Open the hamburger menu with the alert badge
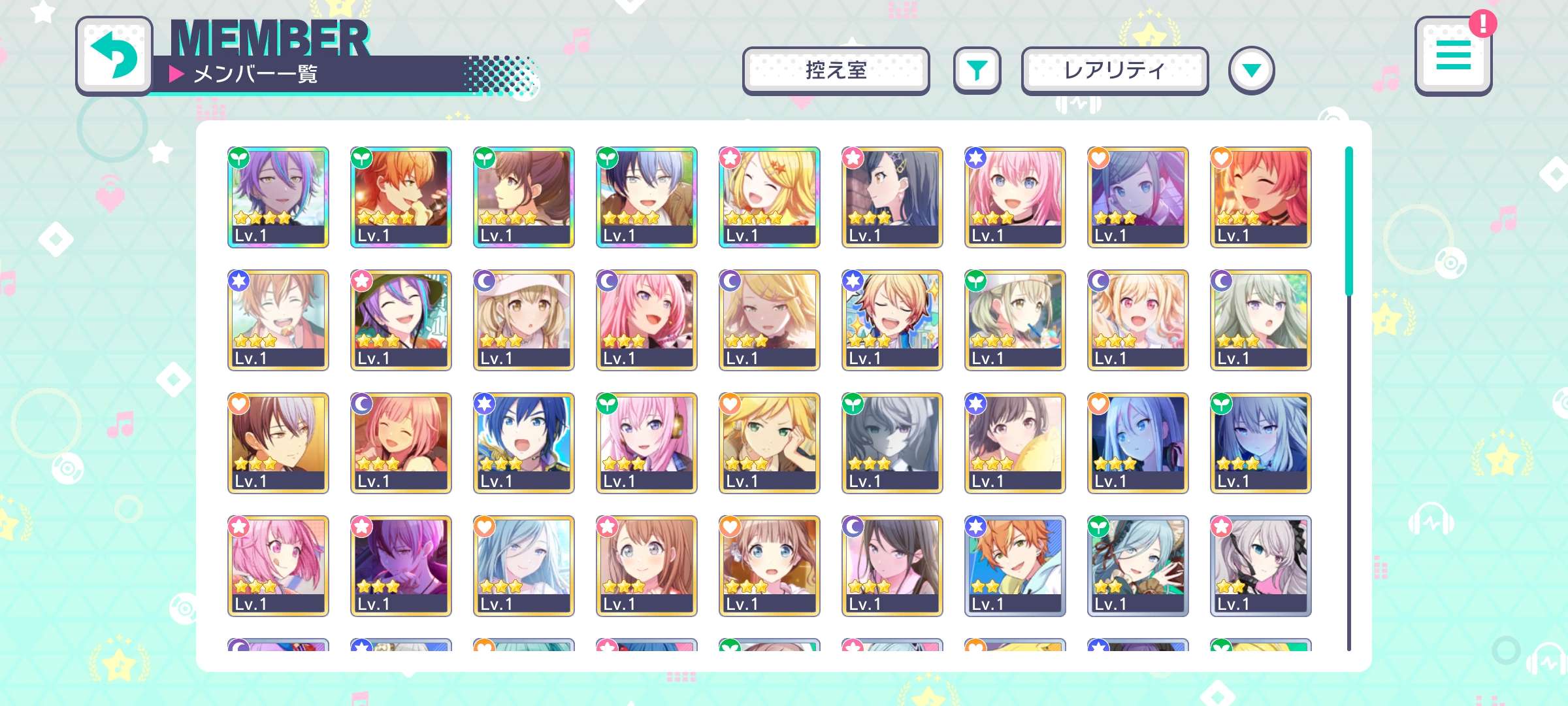Viewport: 1568px width, 706px height. (x=1452, y=56)
